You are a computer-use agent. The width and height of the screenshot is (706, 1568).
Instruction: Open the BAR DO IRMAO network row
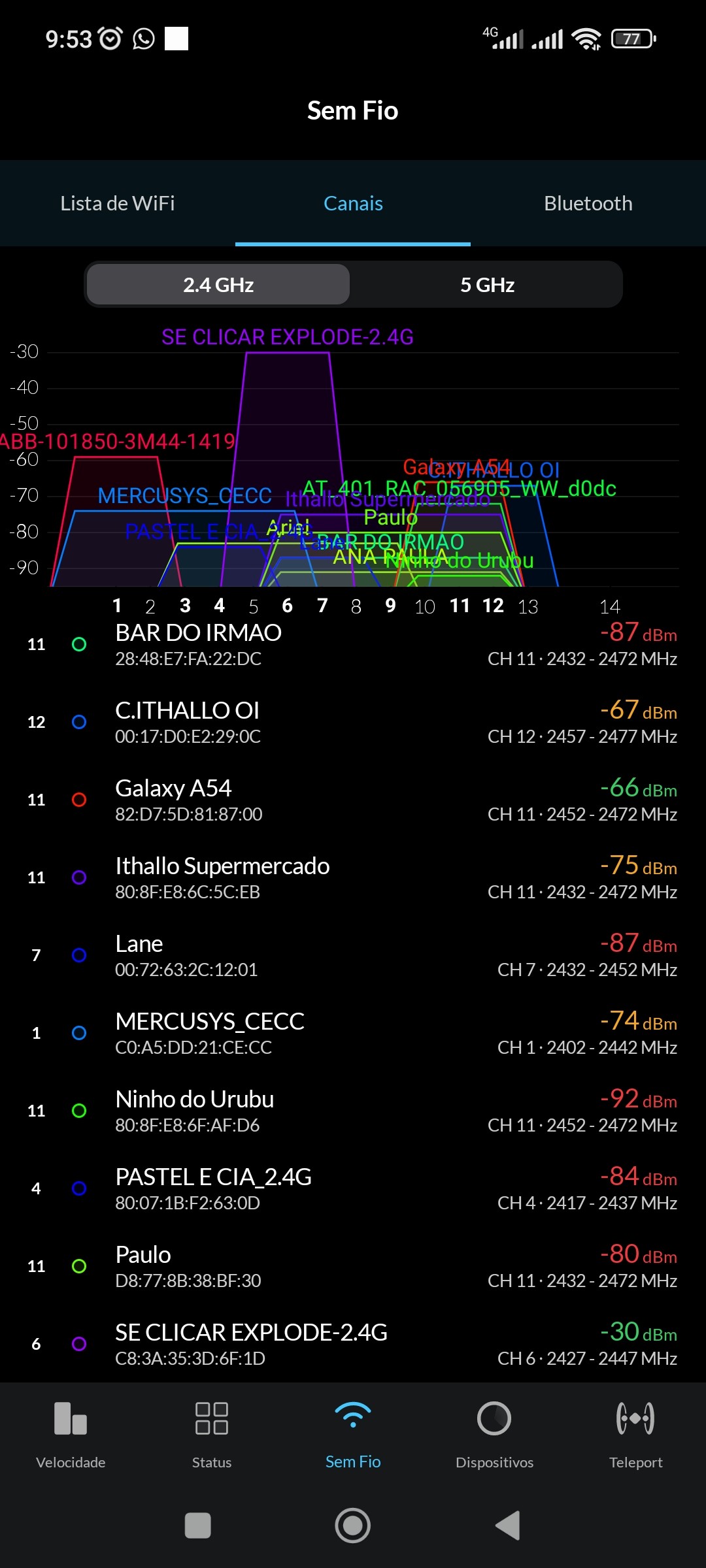[353, 645]
